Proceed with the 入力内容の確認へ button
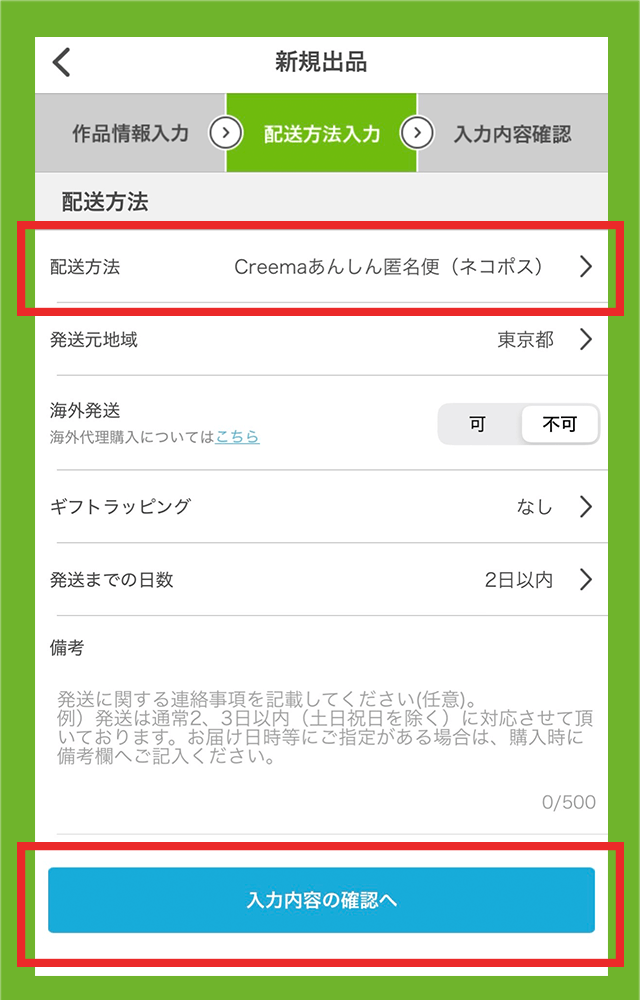Image resolution: width=640 pixels, height=1000 pixels. tap(321, 900)
